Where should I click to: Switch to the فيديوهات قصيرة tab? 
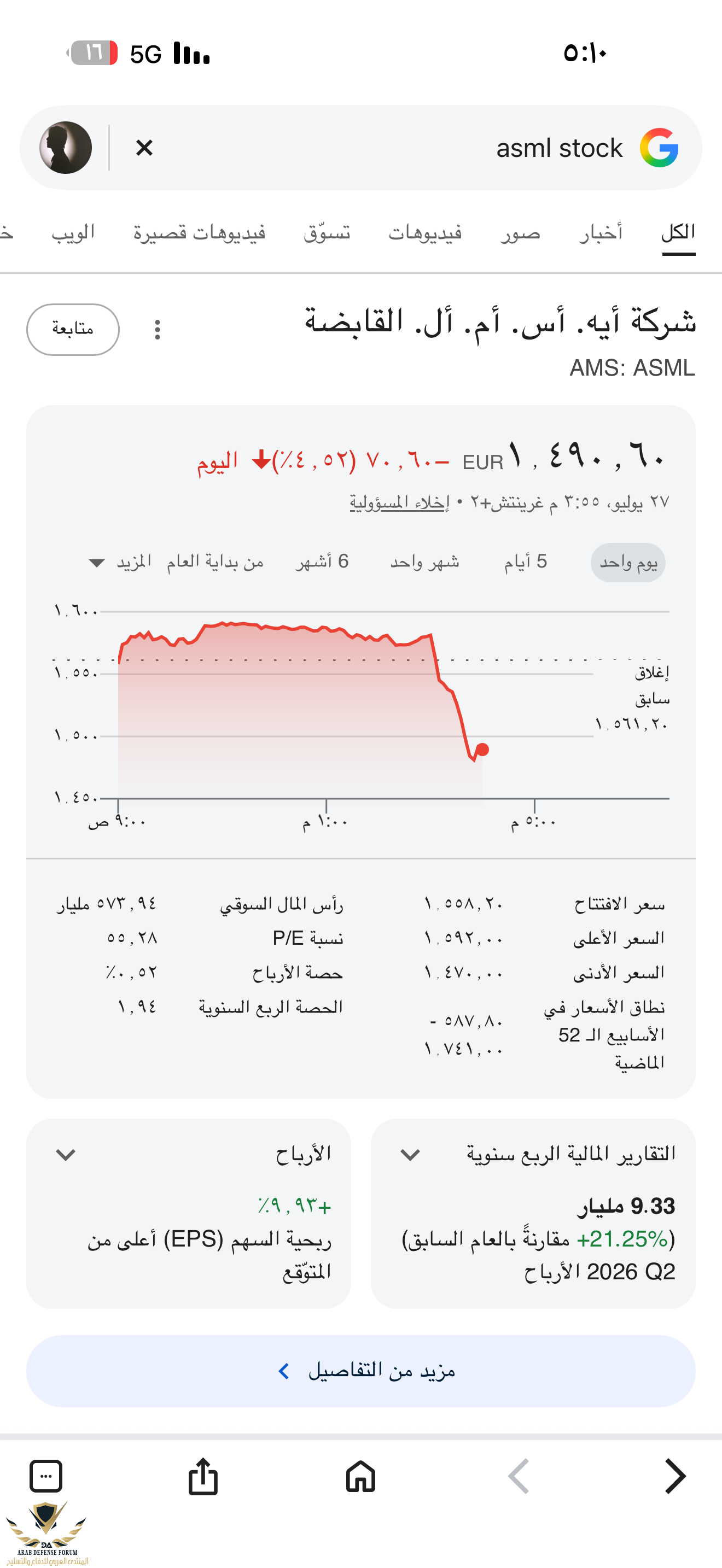[199, 232]
